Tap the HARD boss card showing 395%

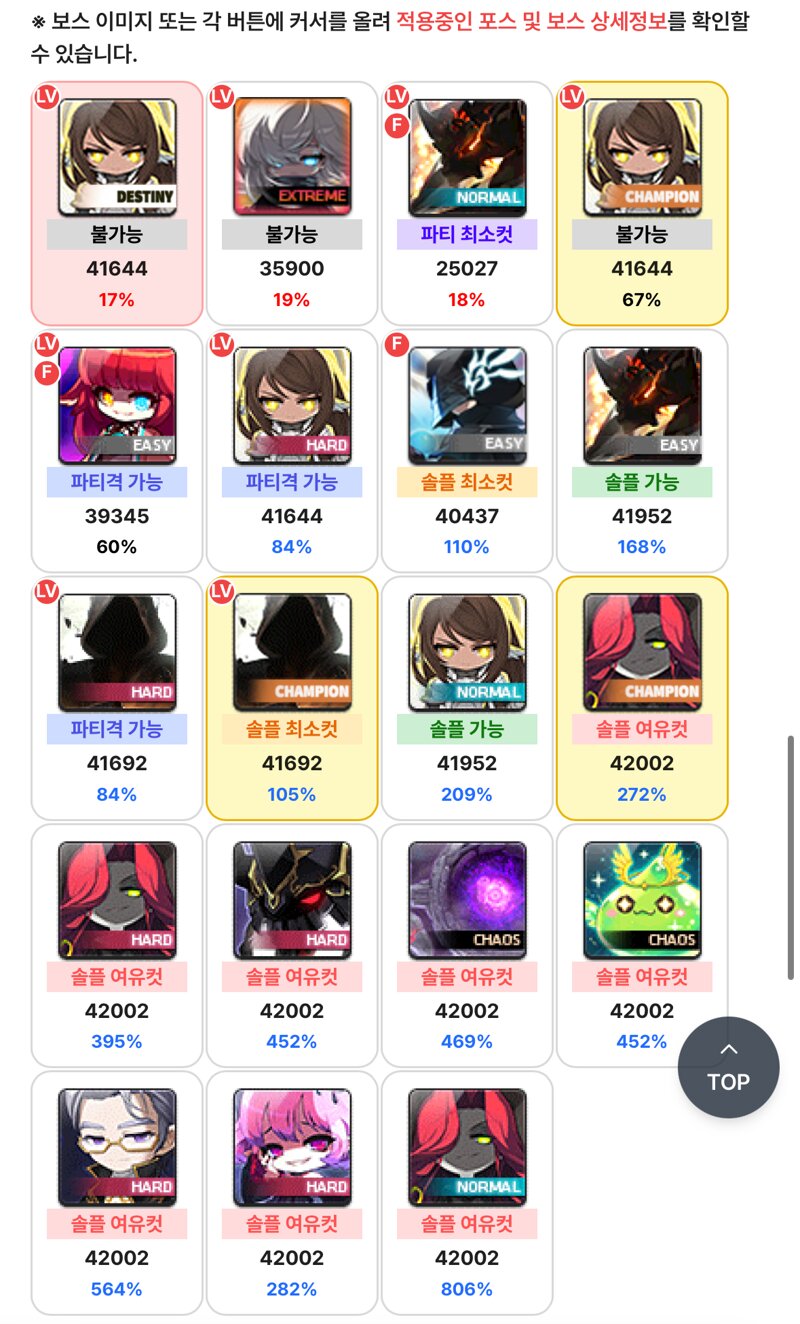(x=117, y=900)
